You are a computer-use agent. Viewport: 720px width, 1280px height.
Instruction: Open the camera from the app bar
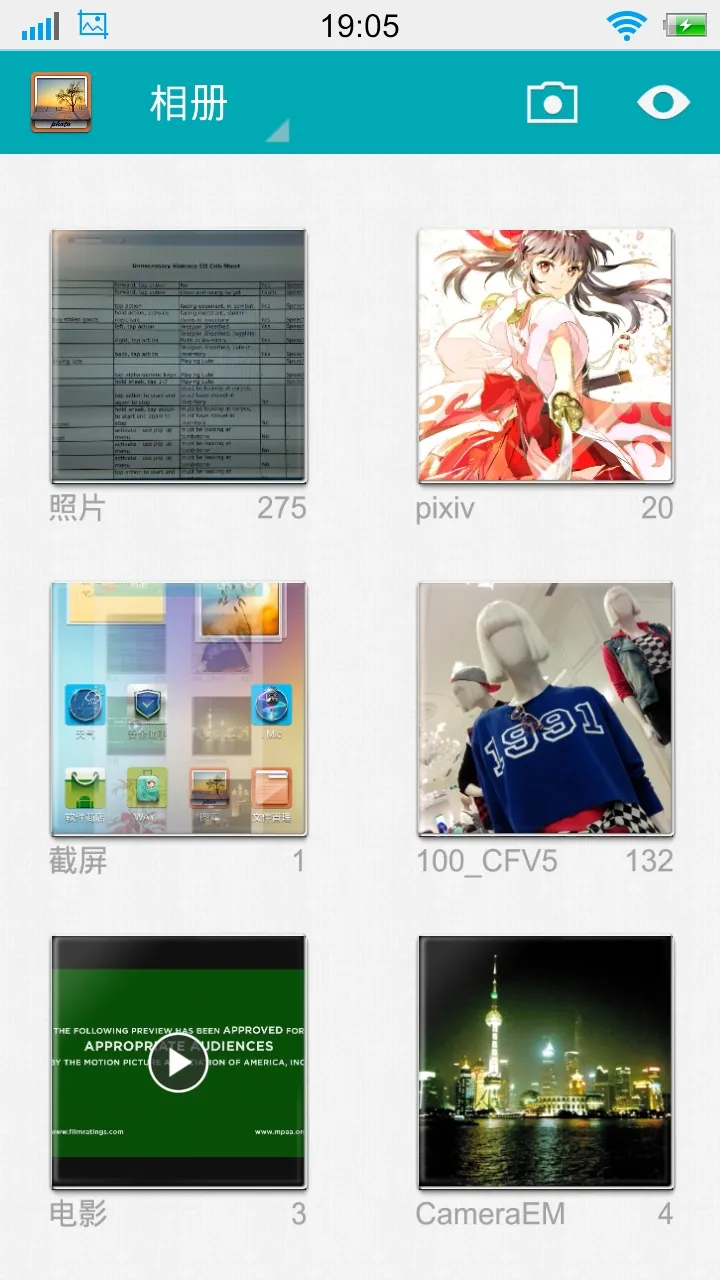pyautogui.click(x=552, y=103)
